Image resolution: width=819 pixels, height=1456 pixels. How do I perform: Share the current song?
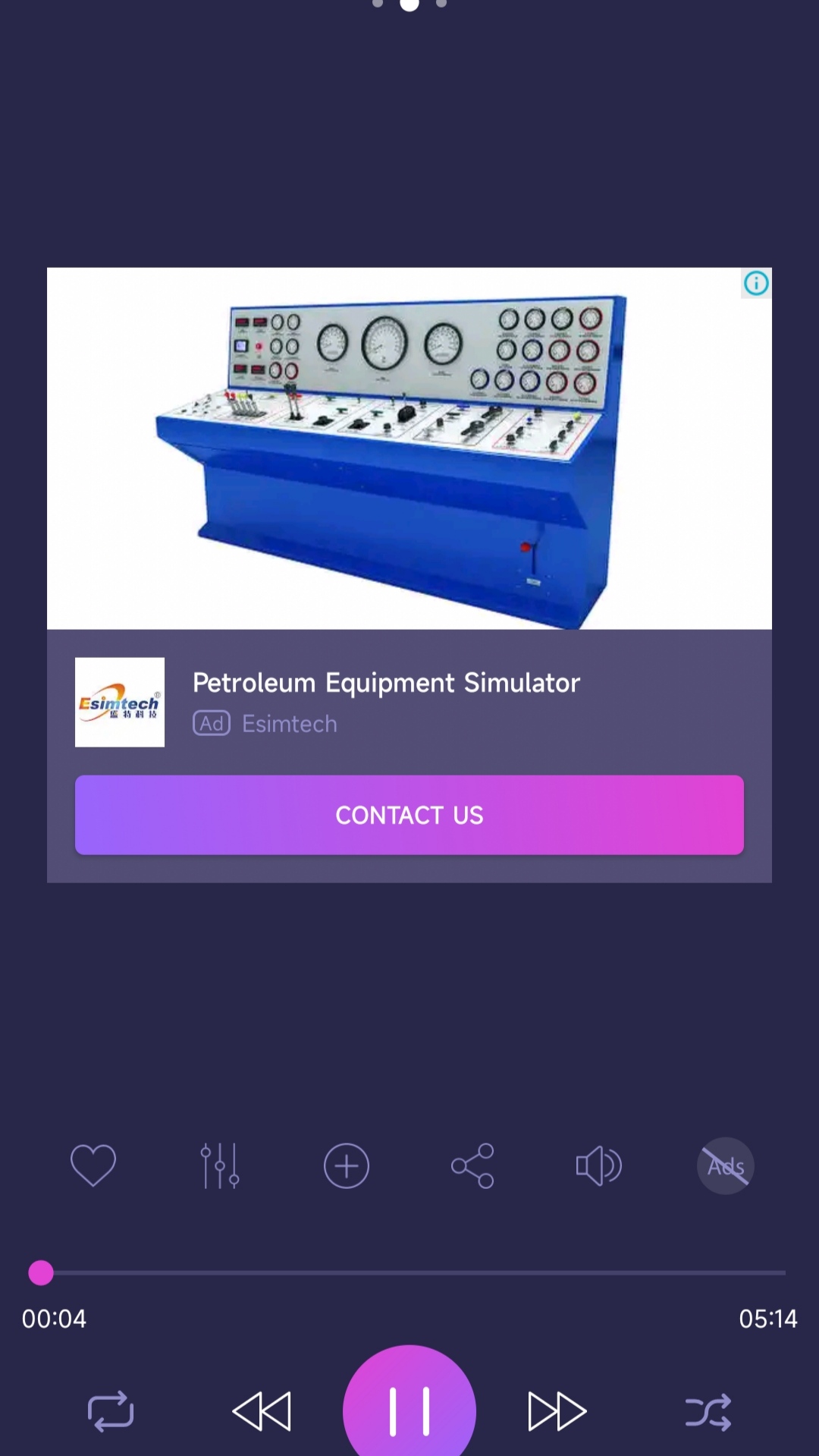coord(472,1165)
